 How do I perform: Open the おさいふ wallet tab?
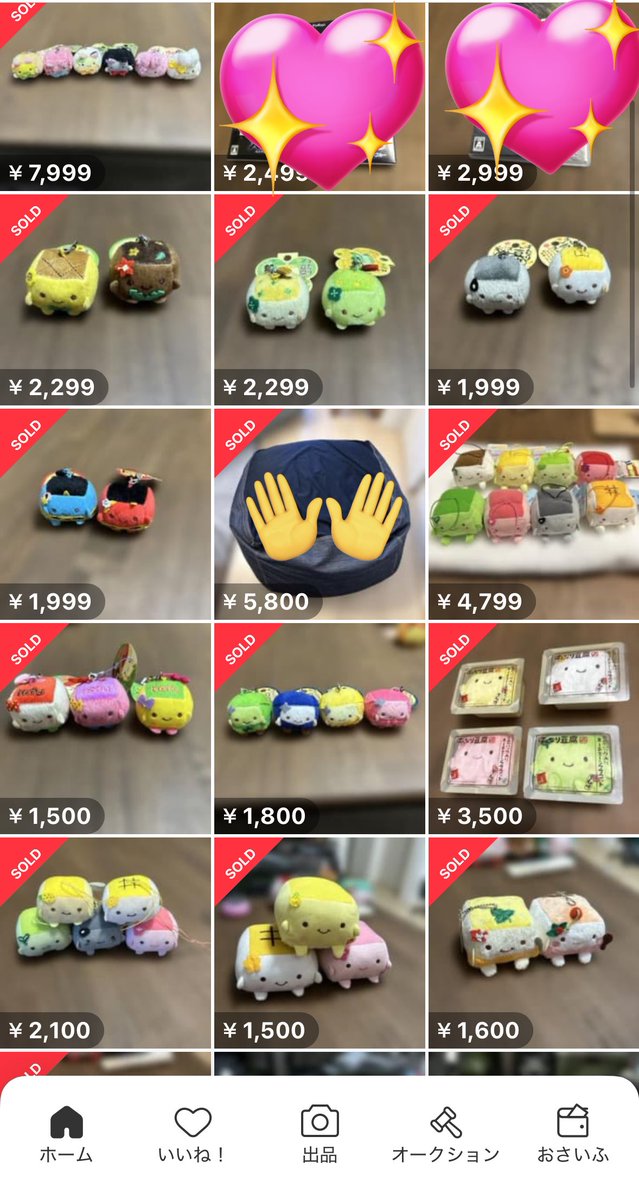tap(573, 1134)
